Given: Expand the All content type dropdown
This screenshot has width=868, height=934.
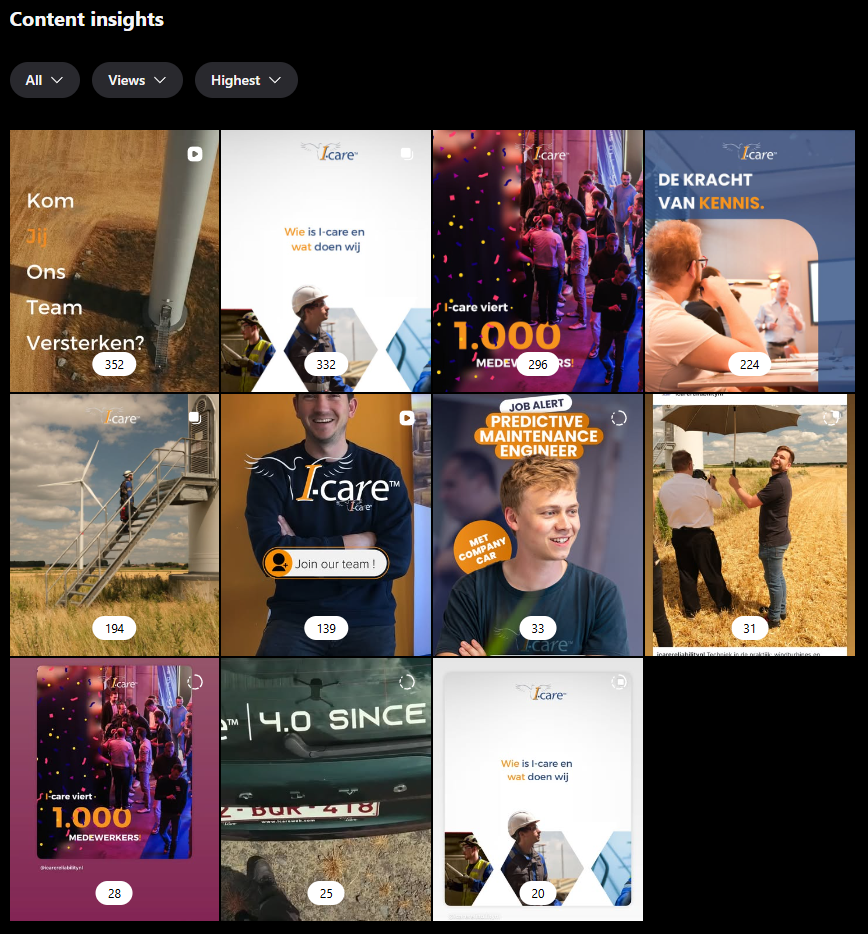Looking at the screenshot, I should coord(44,80).
